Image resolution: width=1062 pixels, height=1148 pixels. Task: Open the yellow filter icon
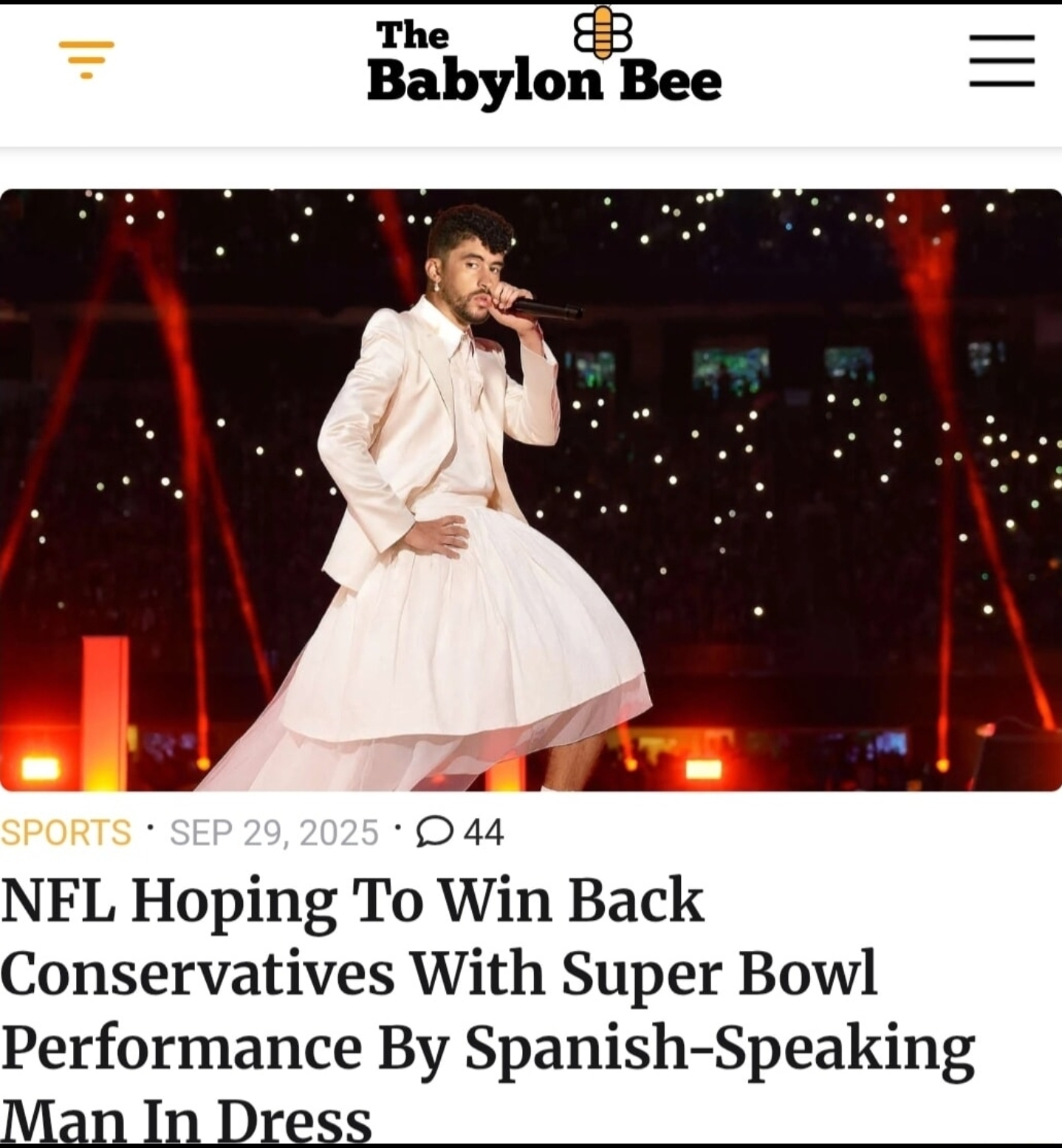pos(86,59)
